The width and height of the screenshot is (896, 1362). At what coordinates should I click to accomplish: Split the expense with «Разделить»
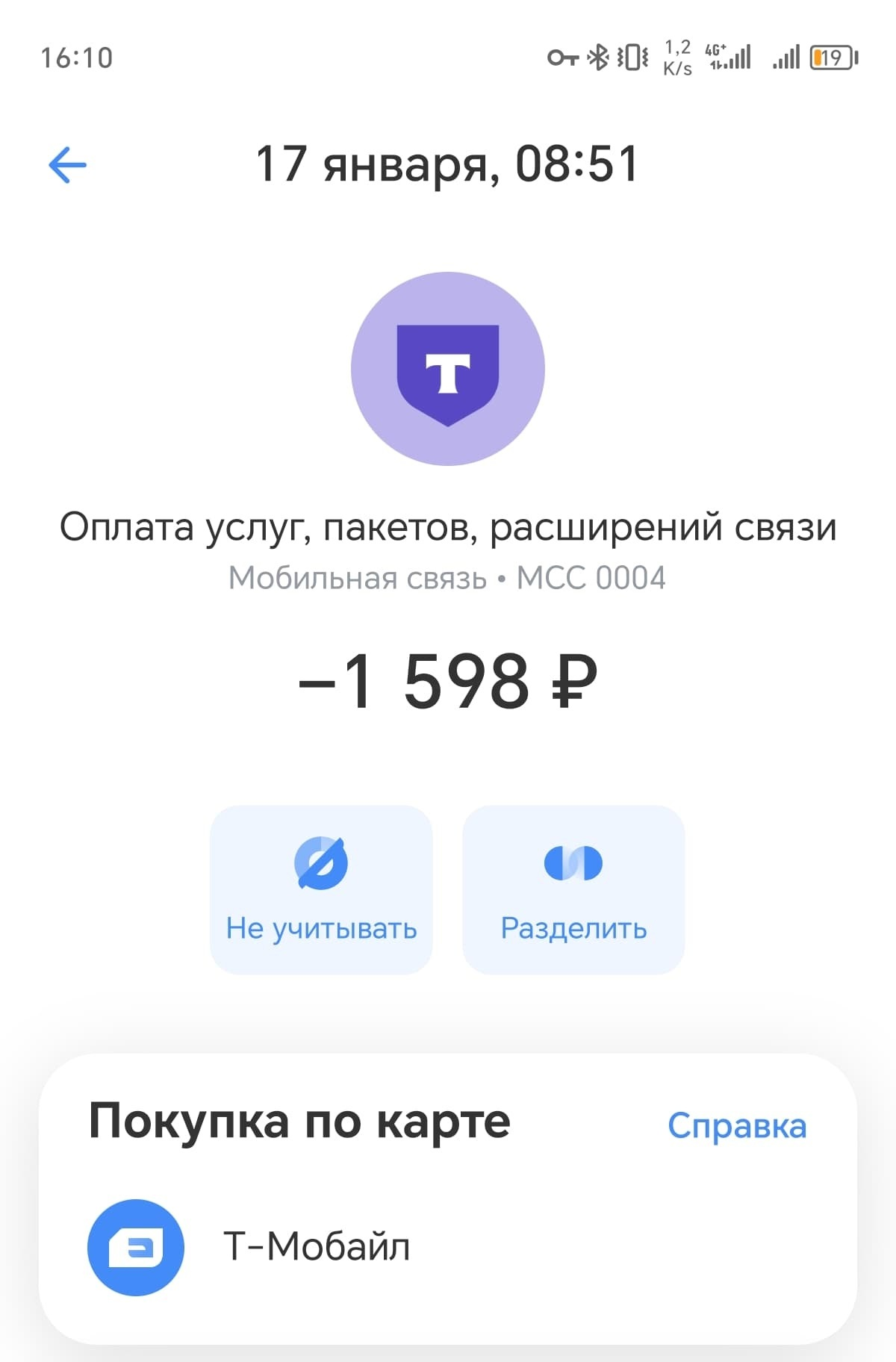tap(573, 889)
